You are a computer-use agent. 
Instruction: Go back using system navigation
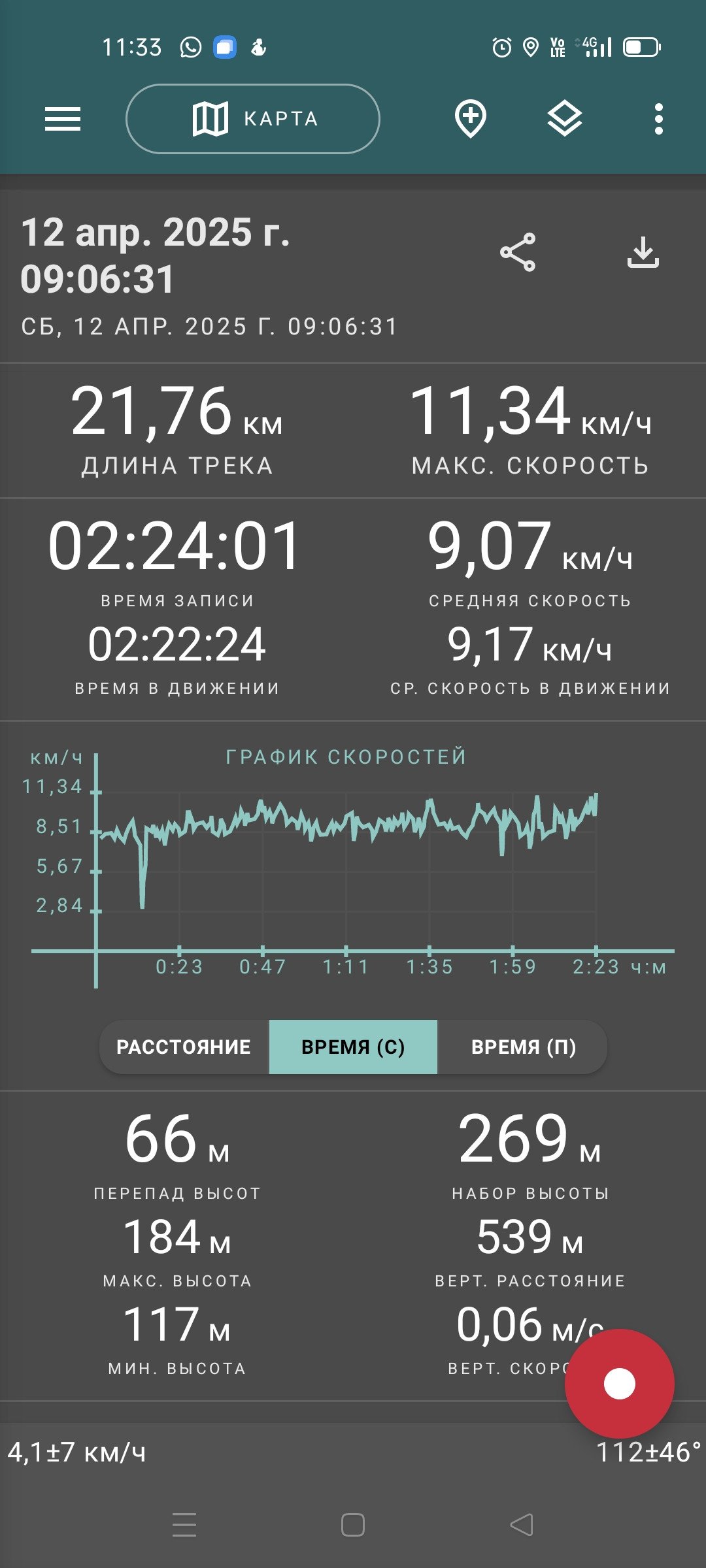coord(522,1526)
